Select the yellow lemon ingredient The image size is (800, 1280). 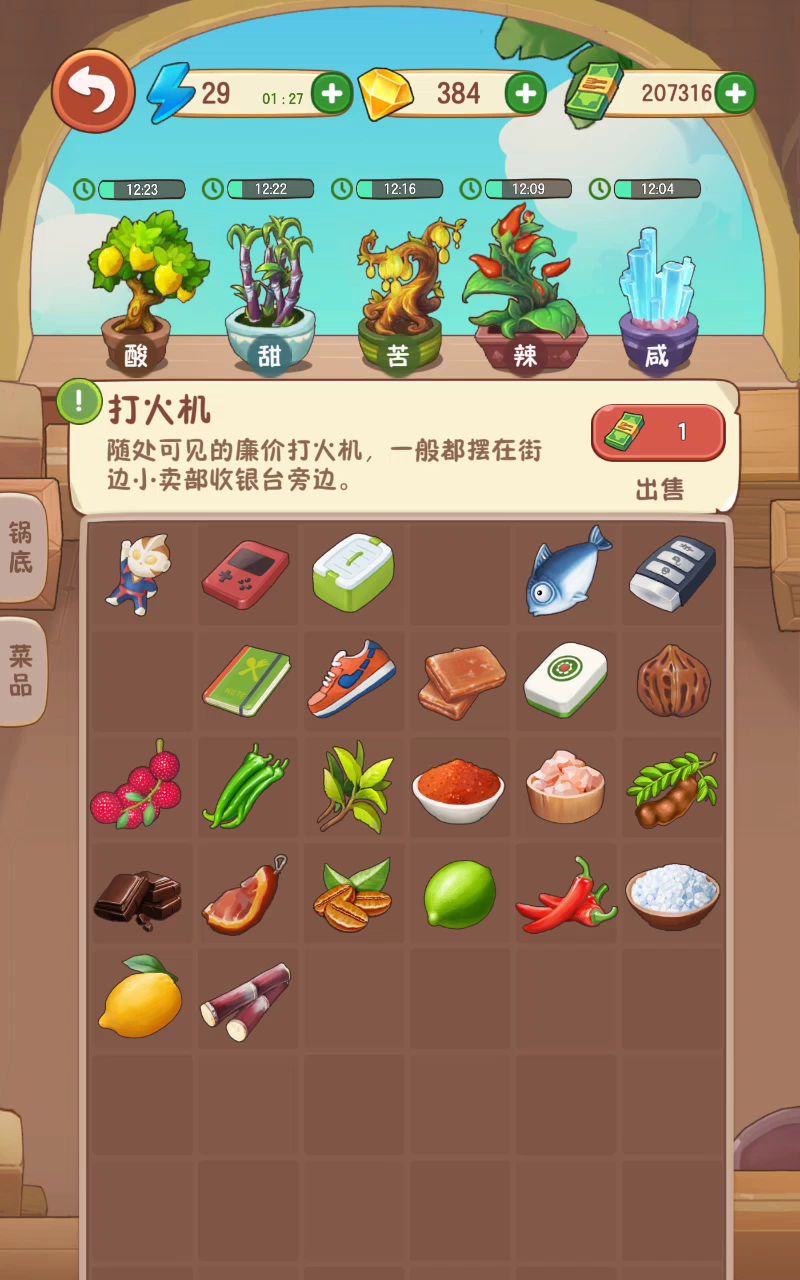tap(141, 997)
